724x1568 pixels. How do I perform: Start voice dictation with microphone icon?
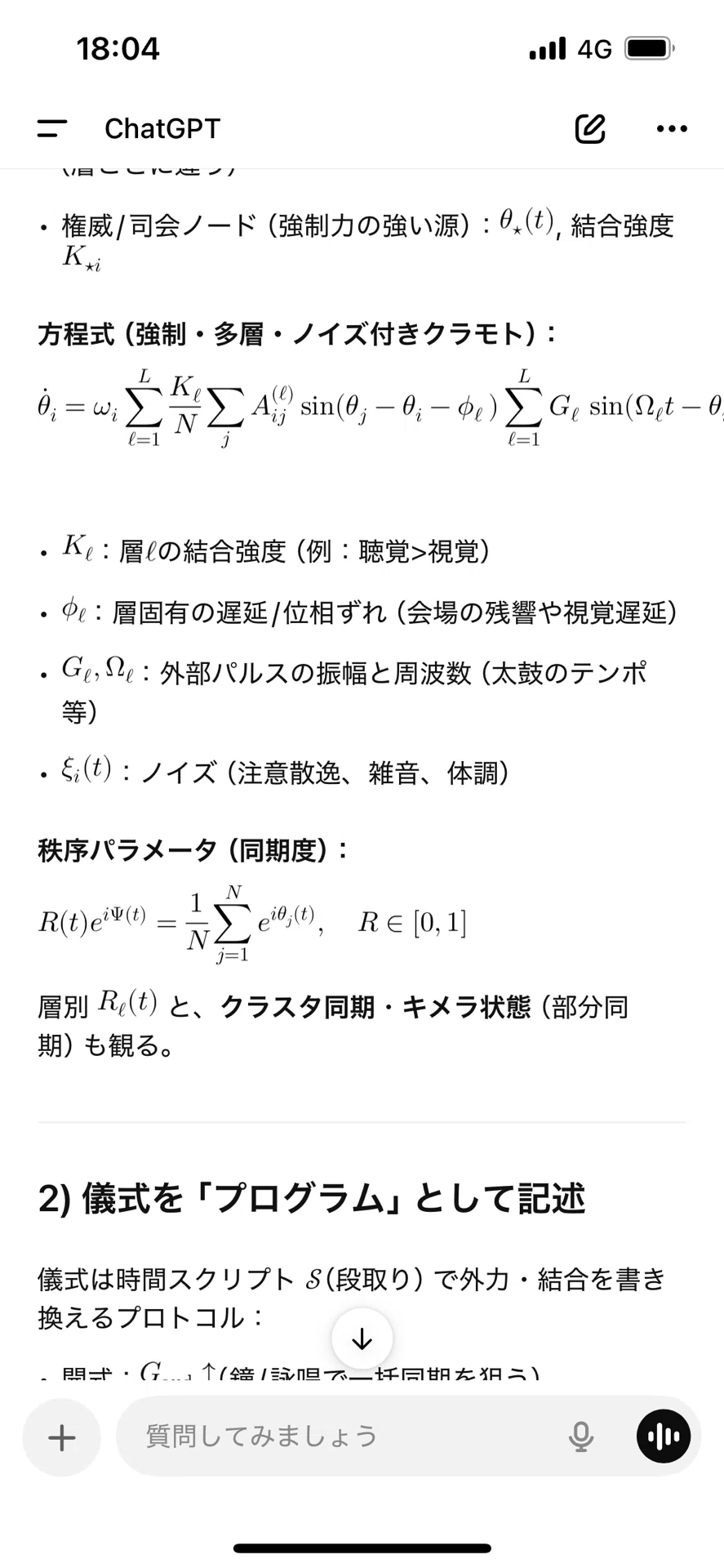pos(580,1437)
